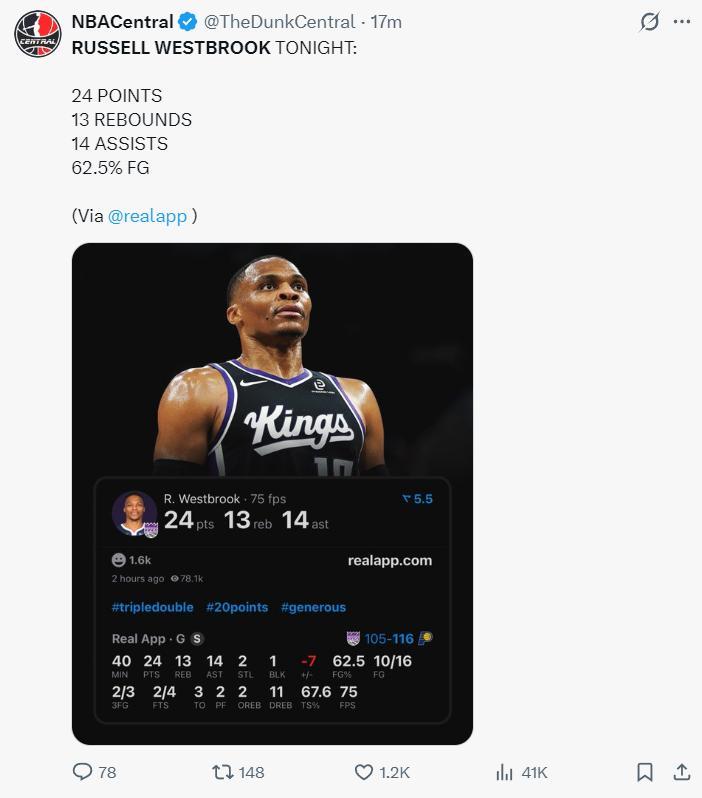
Task: Open the Grok icon on the post
Action: (649, 21)
